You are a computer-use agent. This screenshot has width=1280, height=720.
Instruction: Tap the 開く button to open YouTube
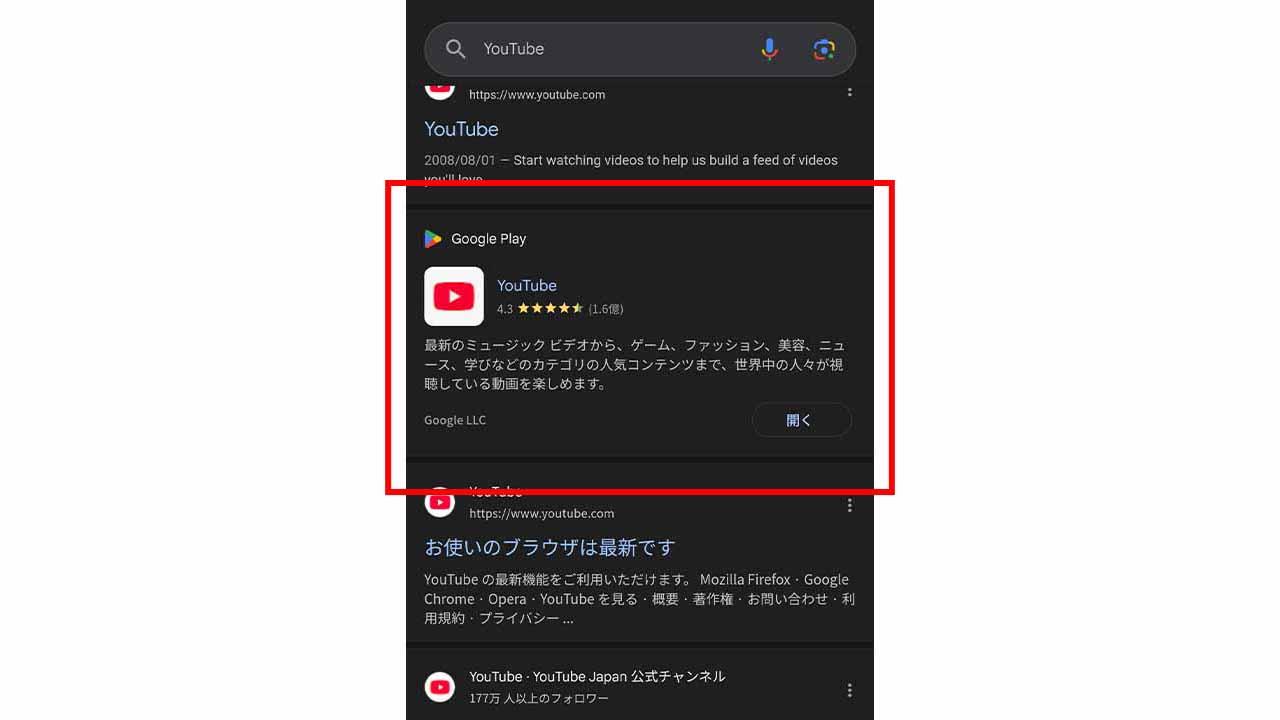click(801, 420)
